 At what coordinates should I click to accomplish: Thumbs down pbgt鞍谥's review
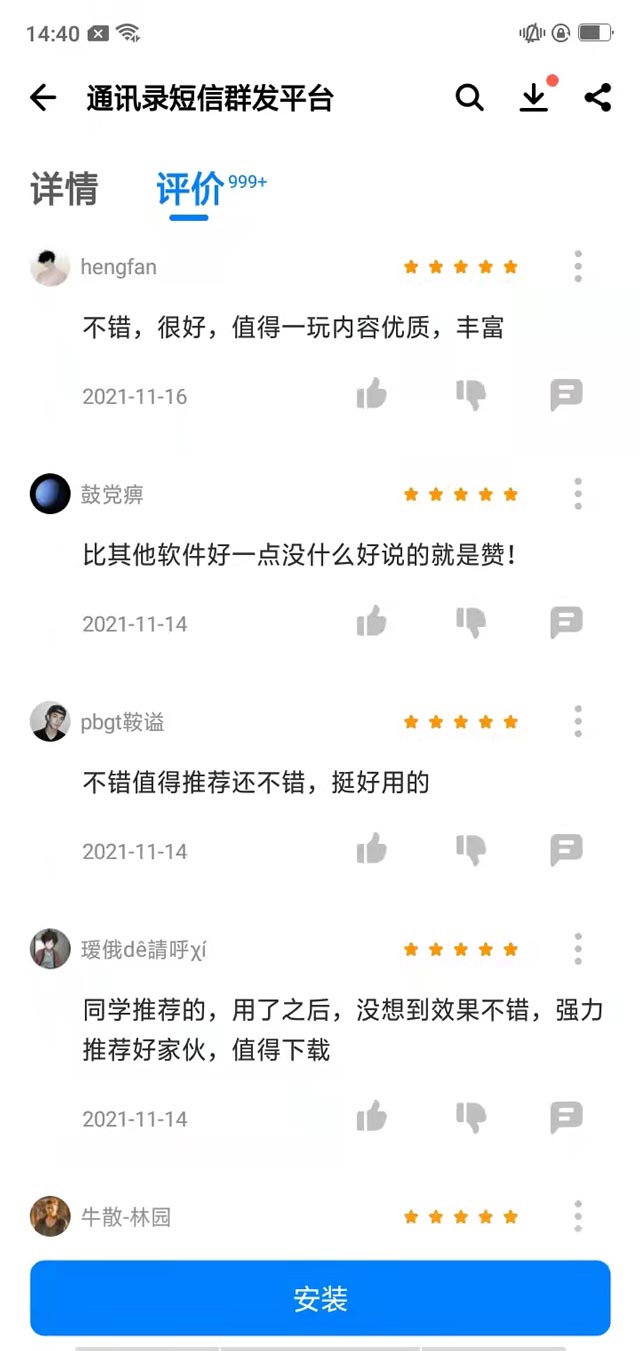click(x=470, y=850)
